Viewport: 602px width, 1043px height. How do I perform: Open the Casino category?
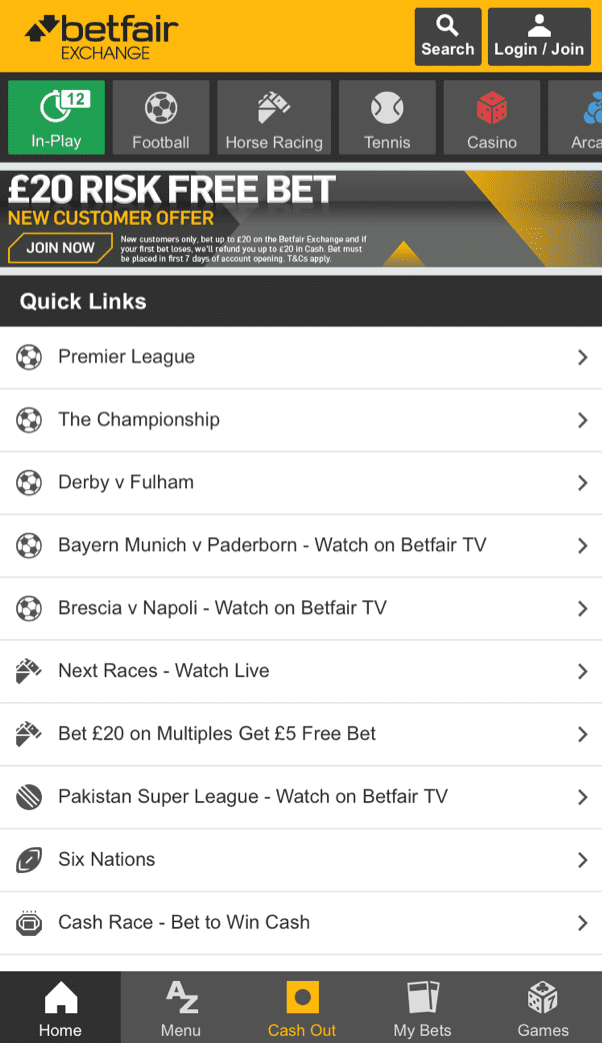point(491,118)
